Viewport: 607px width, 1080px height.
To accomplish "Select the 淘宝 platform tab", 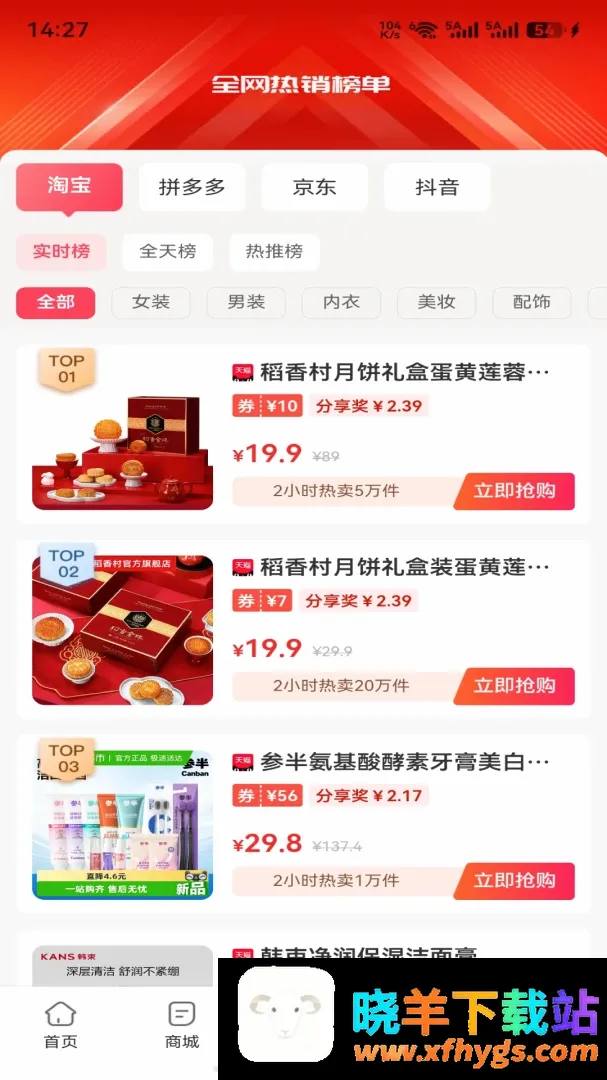I will [69, 187].
